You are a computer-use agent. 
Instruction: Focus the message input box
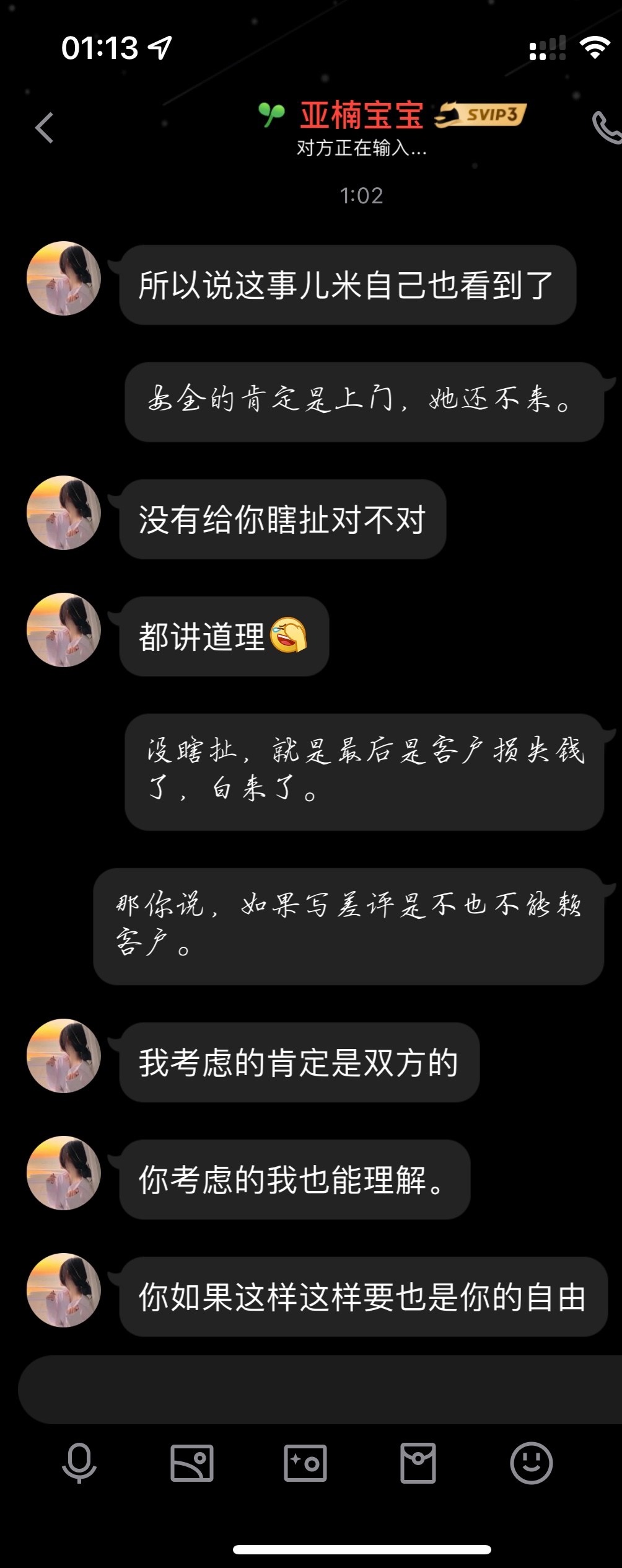coord(320,1389)
